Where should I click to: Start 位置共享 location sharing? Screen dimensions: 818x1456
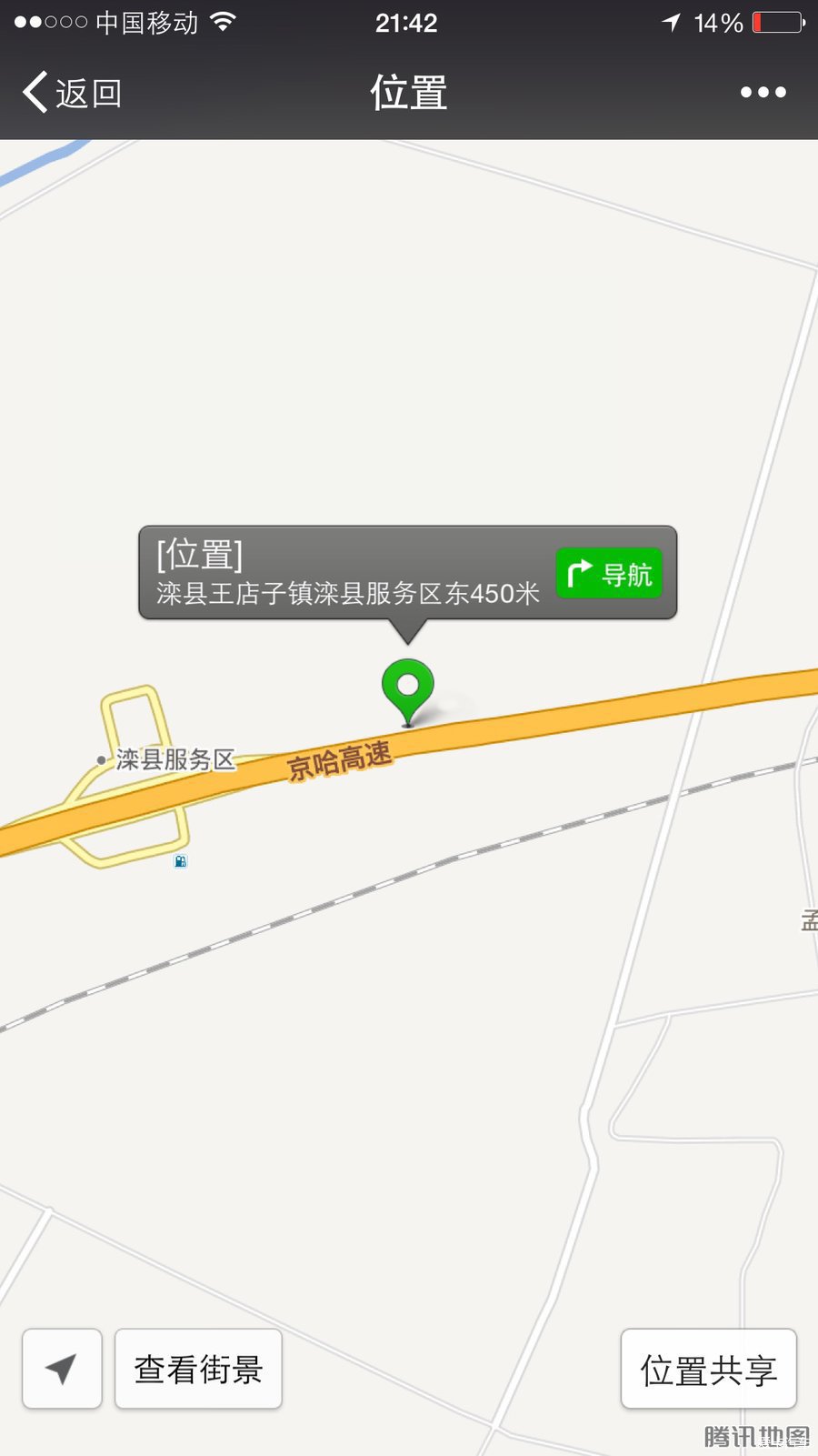coord(708,1369)
